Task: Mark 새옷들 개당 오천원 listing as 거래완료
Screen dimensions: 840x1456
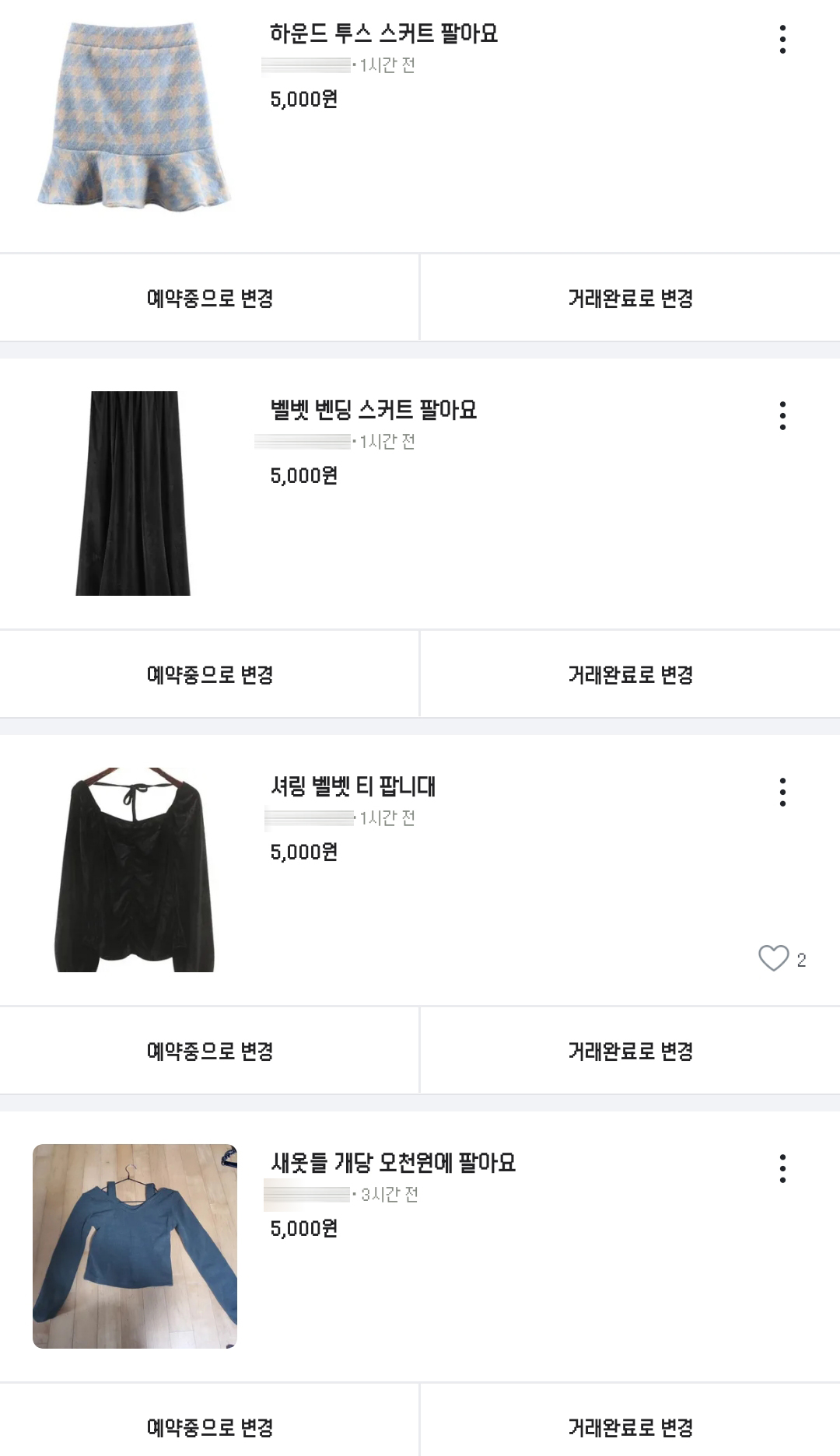Action: pos(630,1427)
